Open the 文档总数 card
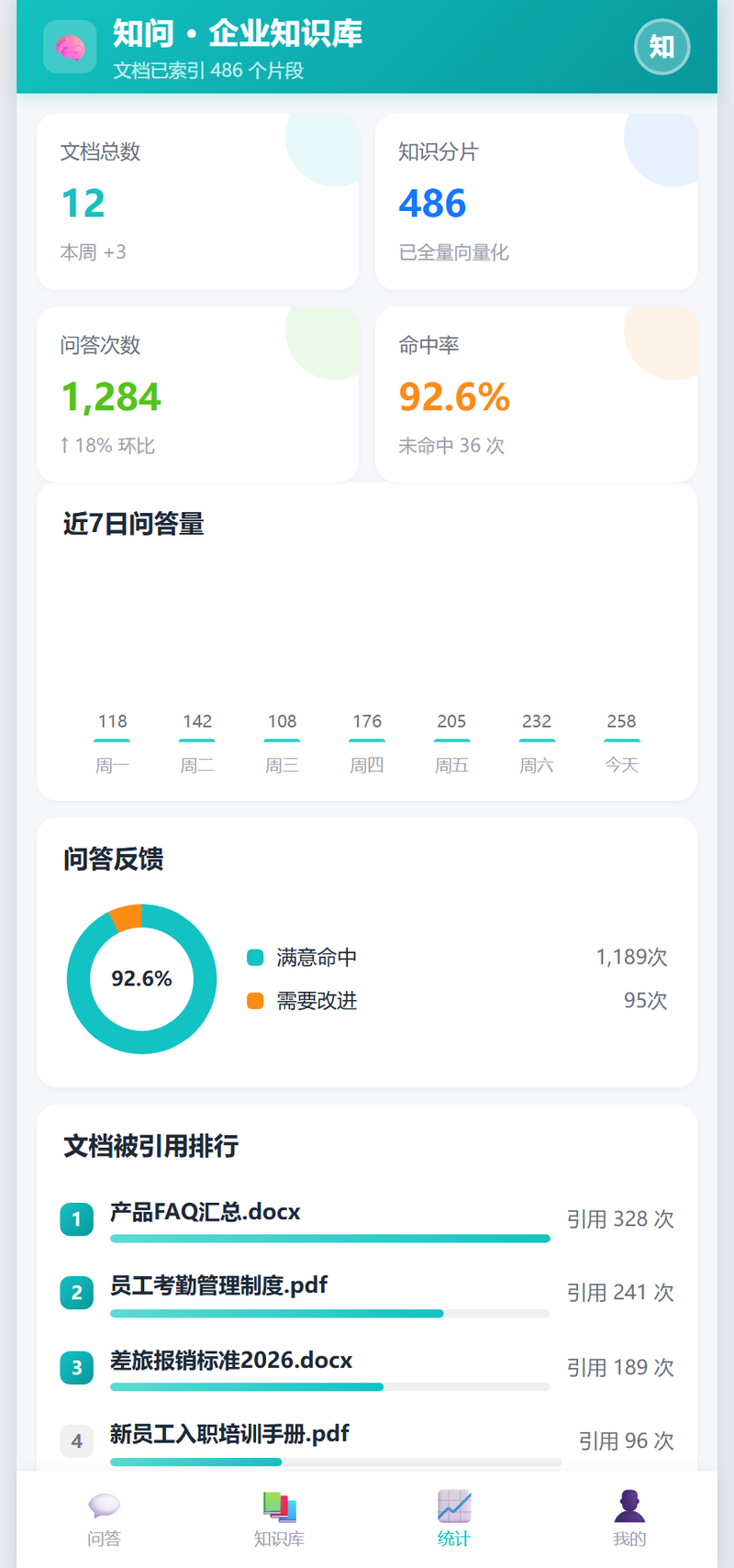Image resolution: width=734 pixels, height=1568 pixels. pyautogui.click(x=197, y=202)
